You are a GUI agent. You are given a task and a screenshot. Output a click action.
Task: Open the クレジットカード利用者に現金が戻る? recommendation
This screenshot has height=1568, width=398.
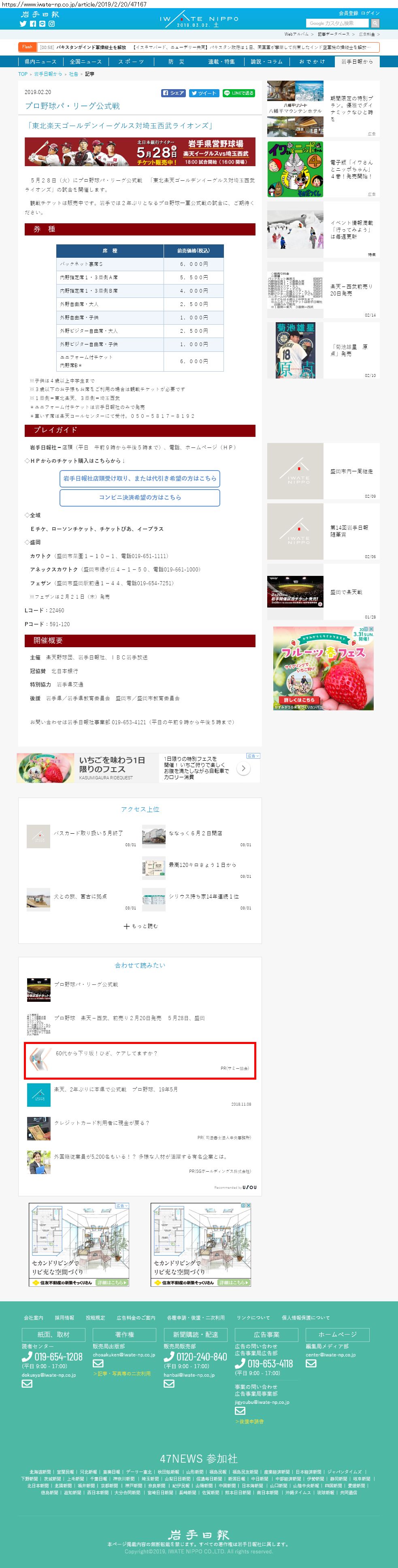[102, 1123]
